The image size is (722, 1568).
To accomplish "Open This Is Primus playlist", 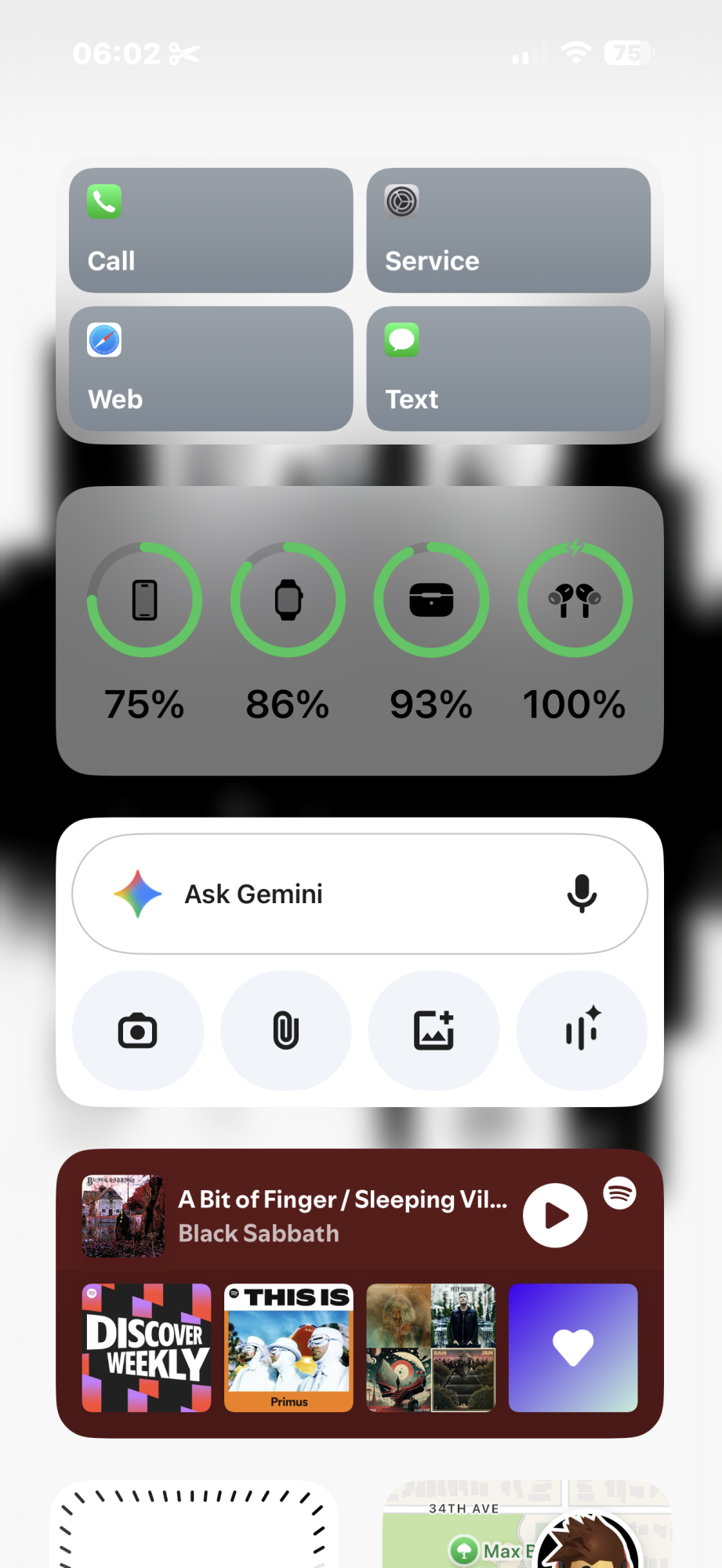I will 288,1348.
